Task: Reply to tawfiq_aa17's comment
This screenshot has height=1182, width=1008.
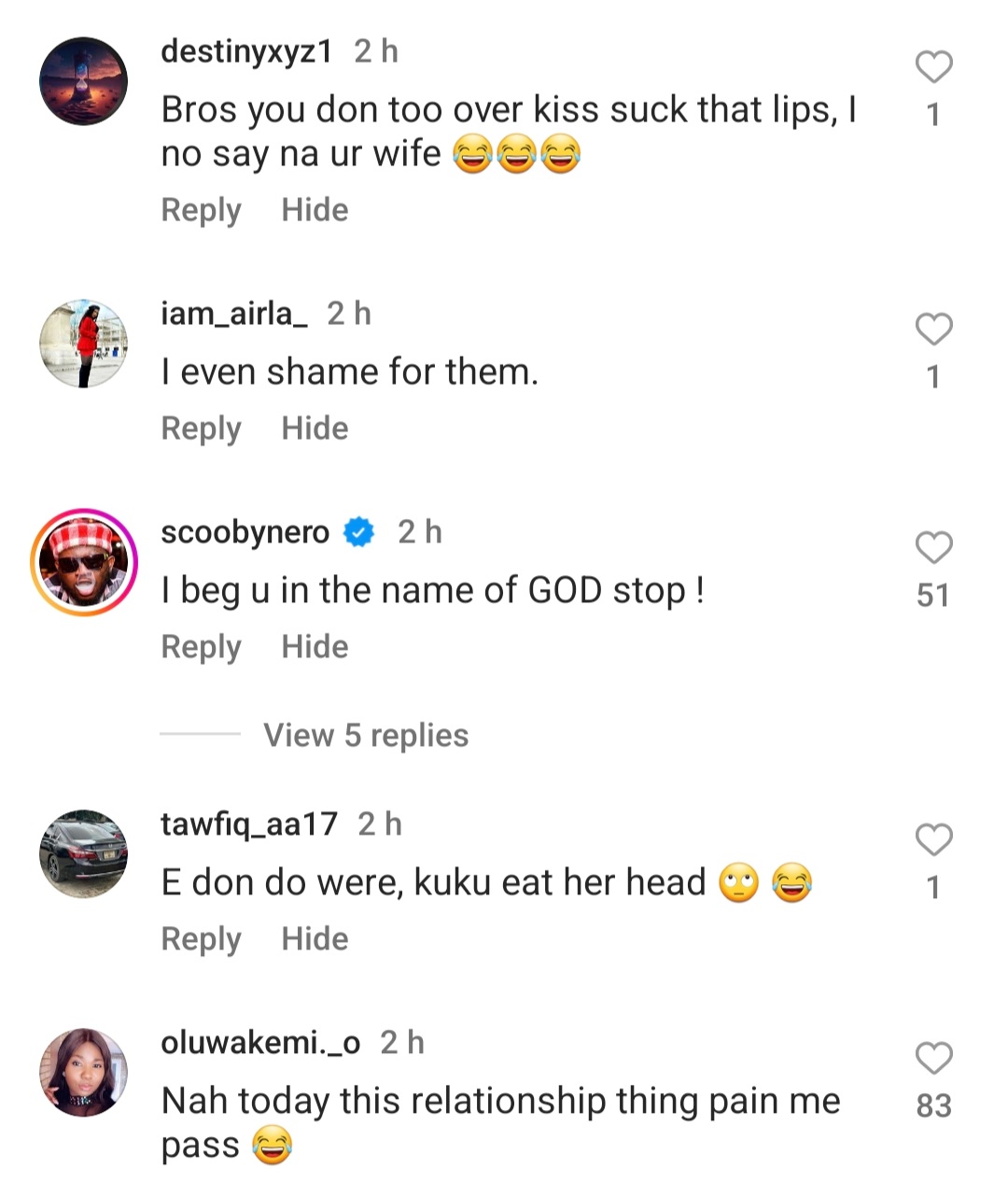Action: pyautogui.click(x=201, y=939)
